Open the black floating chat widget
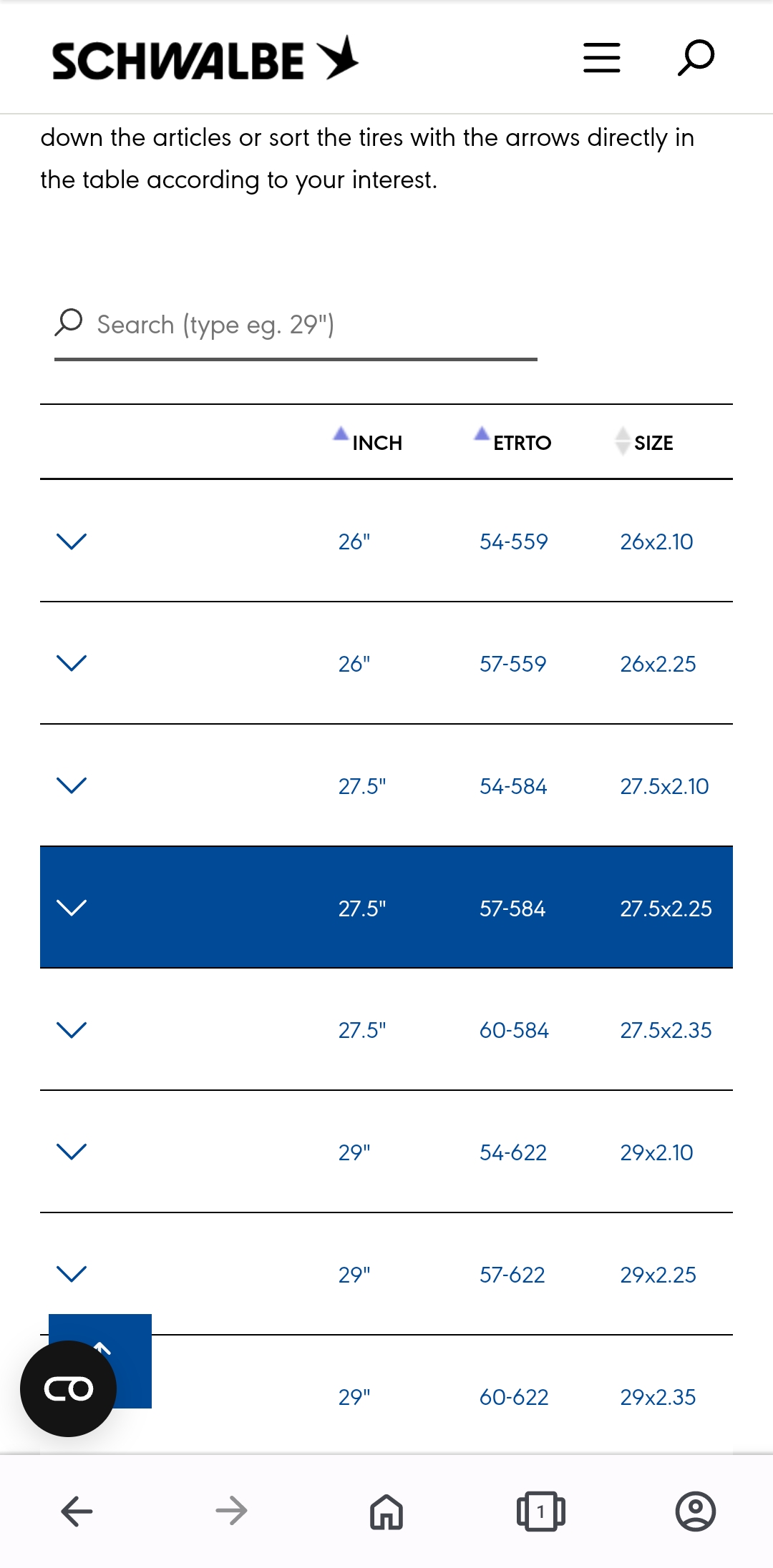 68,1388
